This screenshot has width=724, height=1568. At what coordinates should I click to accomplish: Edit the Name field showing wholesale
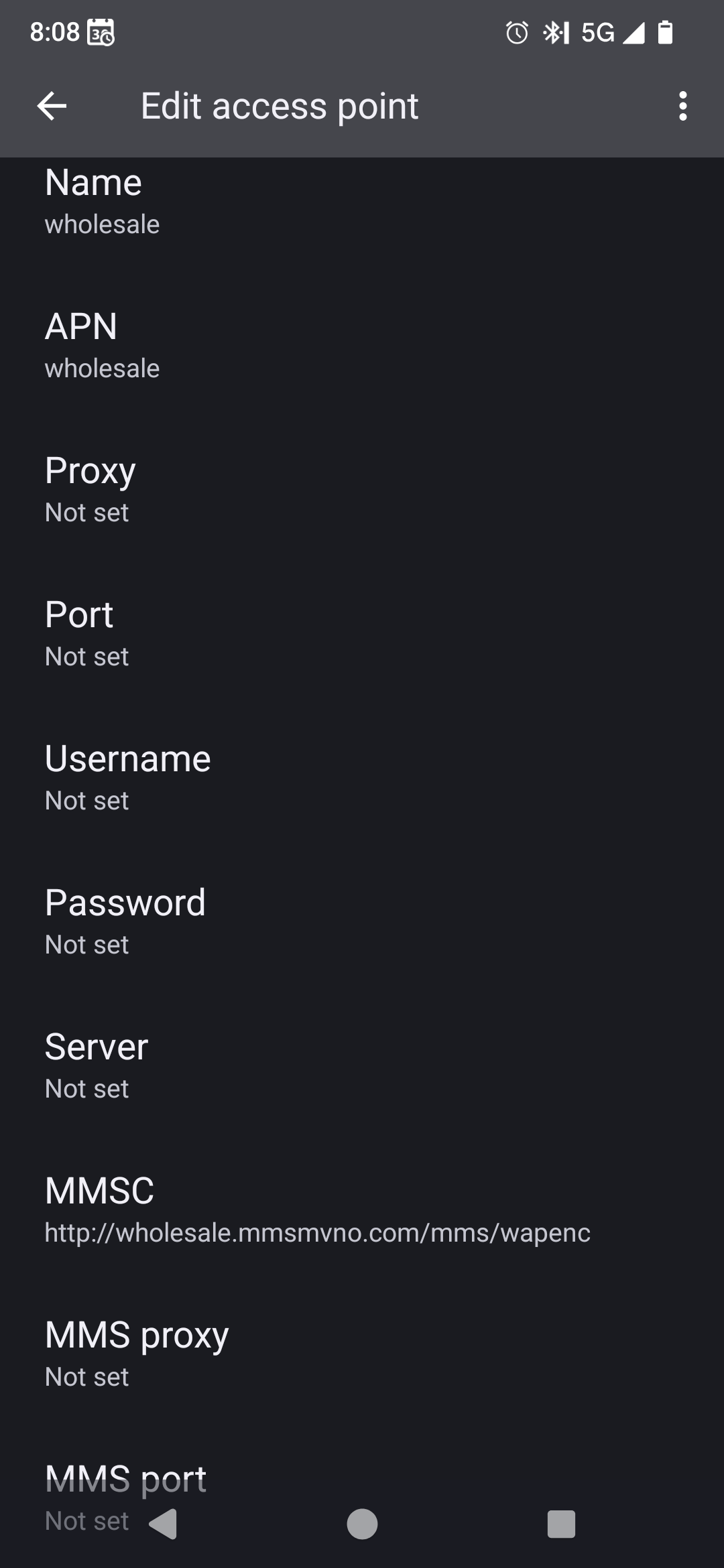(x=362, y=202)
